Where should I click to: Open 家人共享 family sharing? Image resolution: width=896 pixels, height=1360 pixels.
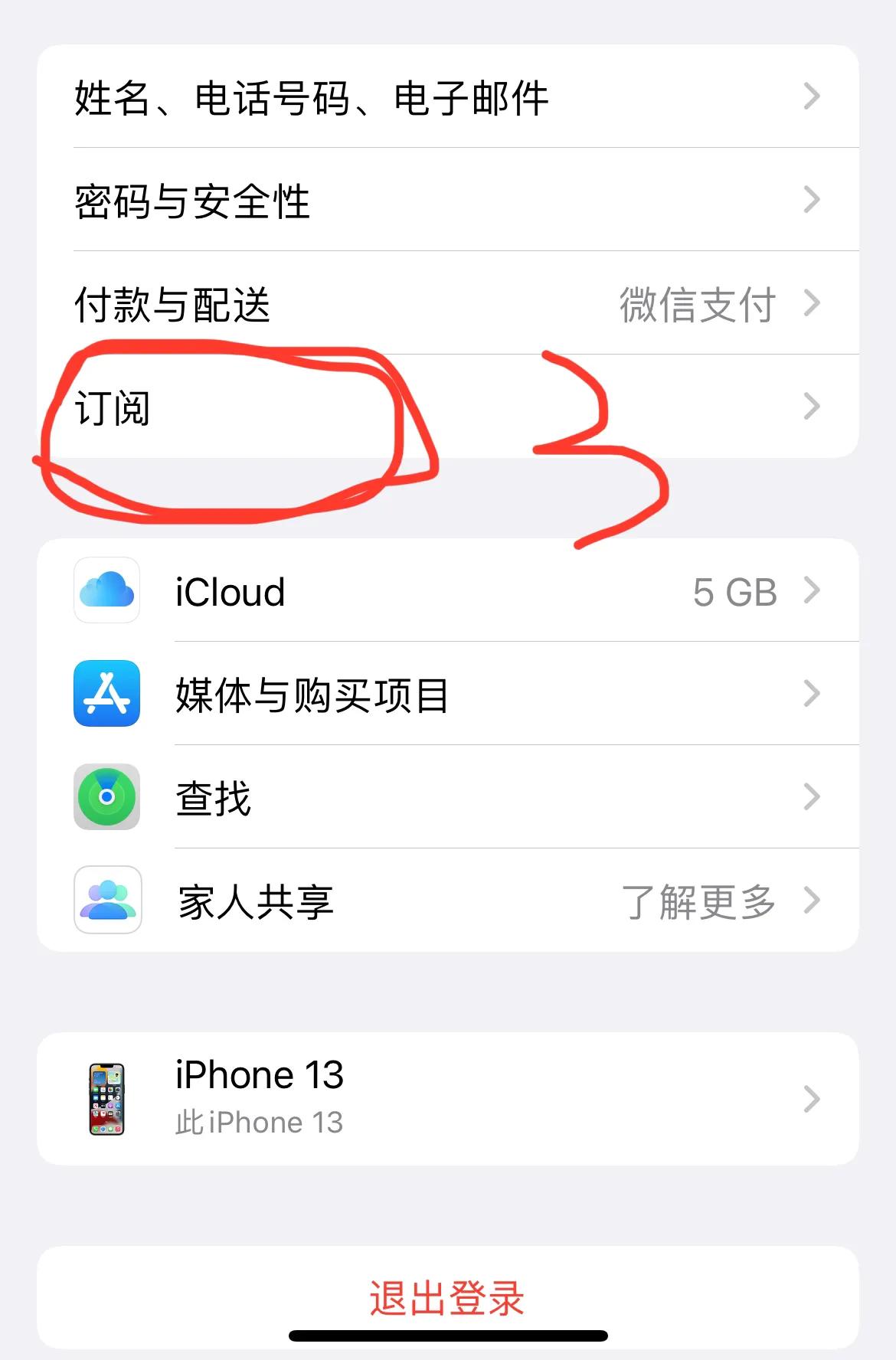(x=447, y=901)
